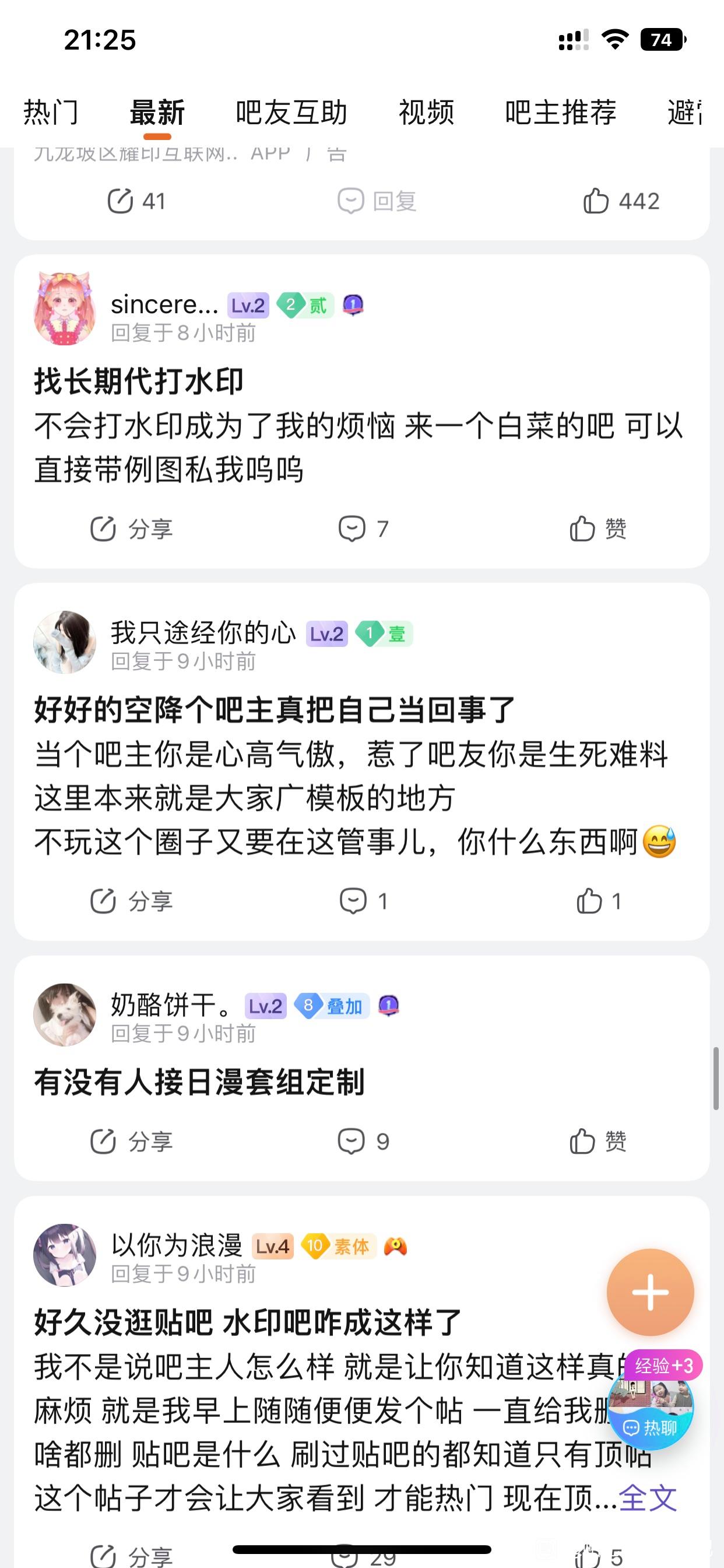Open sincere... user avatar
724x1568 pixels.
[65, 309]
